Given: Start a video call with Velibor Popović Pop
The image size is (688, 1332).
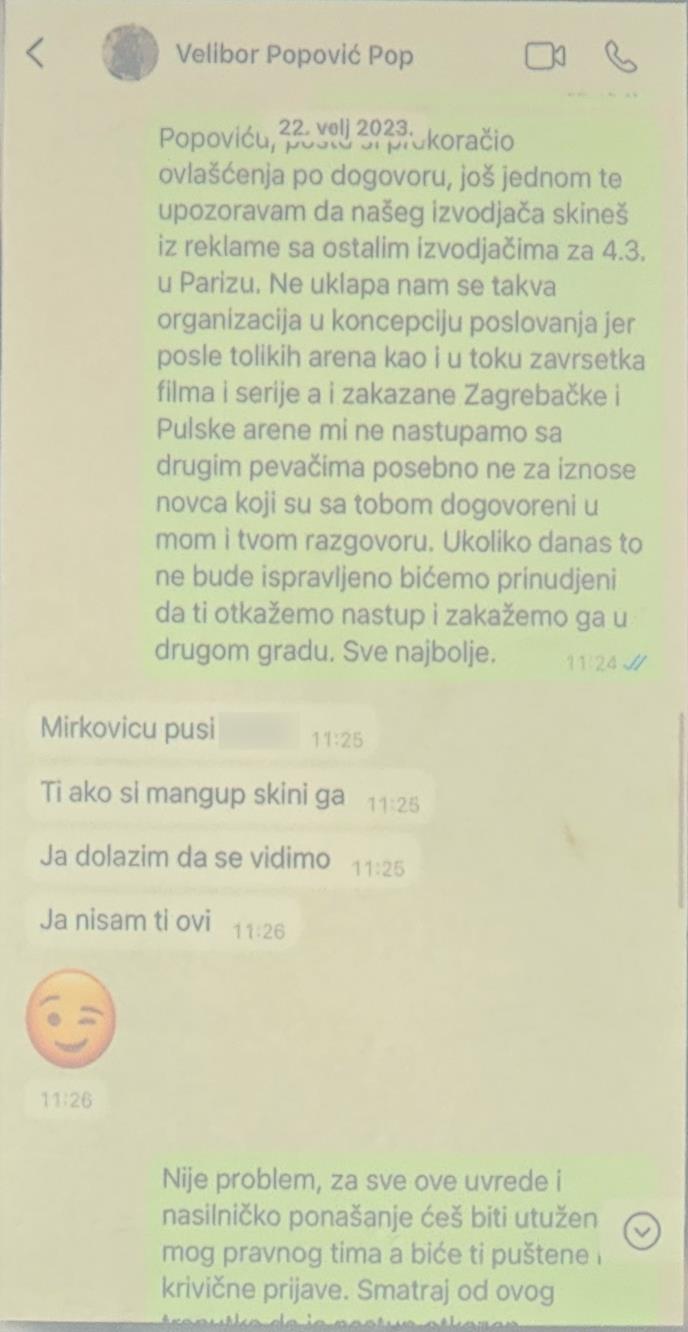Looking at the screenshot, I should click(x=545, y=56).
